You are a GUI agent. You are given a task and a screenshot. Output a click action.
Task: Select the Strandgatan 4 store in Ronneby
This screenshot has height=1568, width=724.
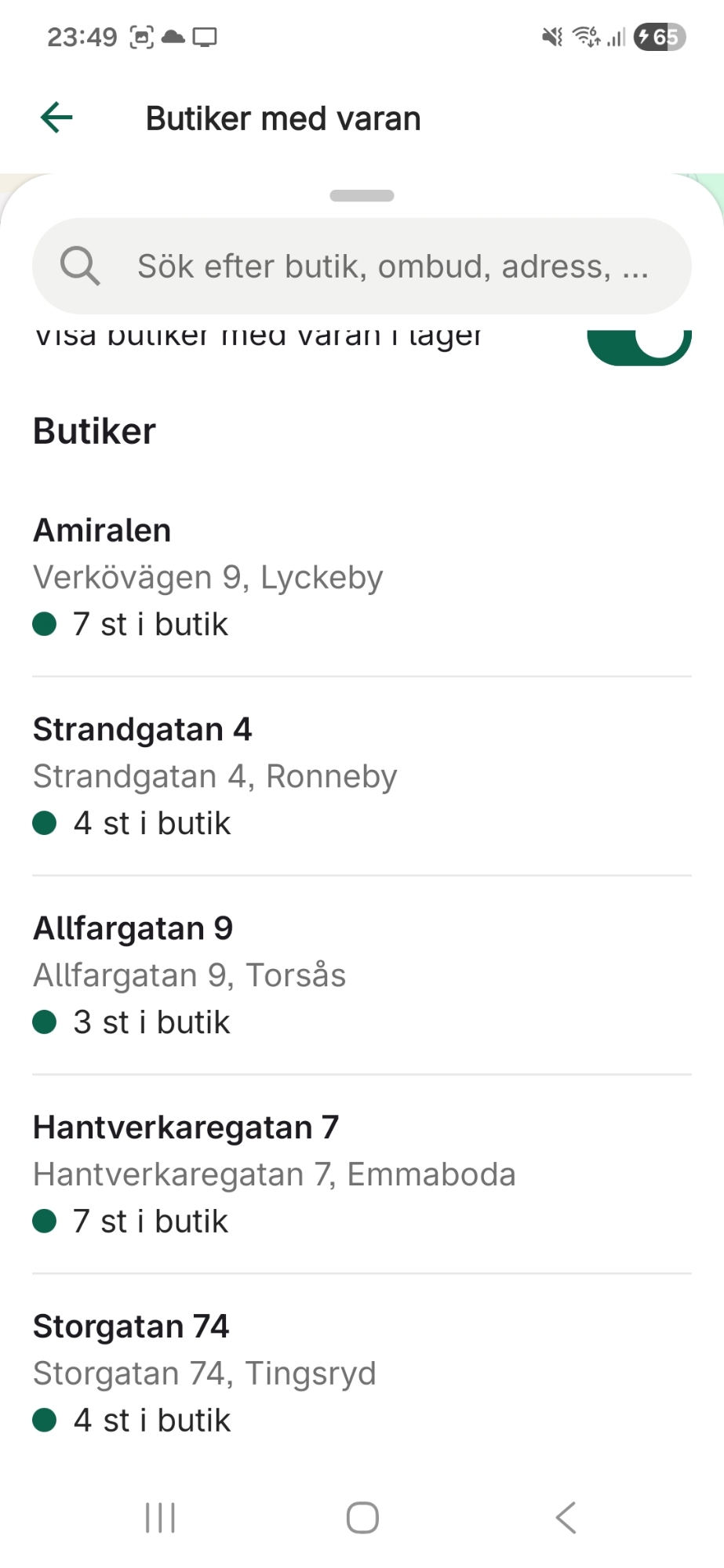362,776
